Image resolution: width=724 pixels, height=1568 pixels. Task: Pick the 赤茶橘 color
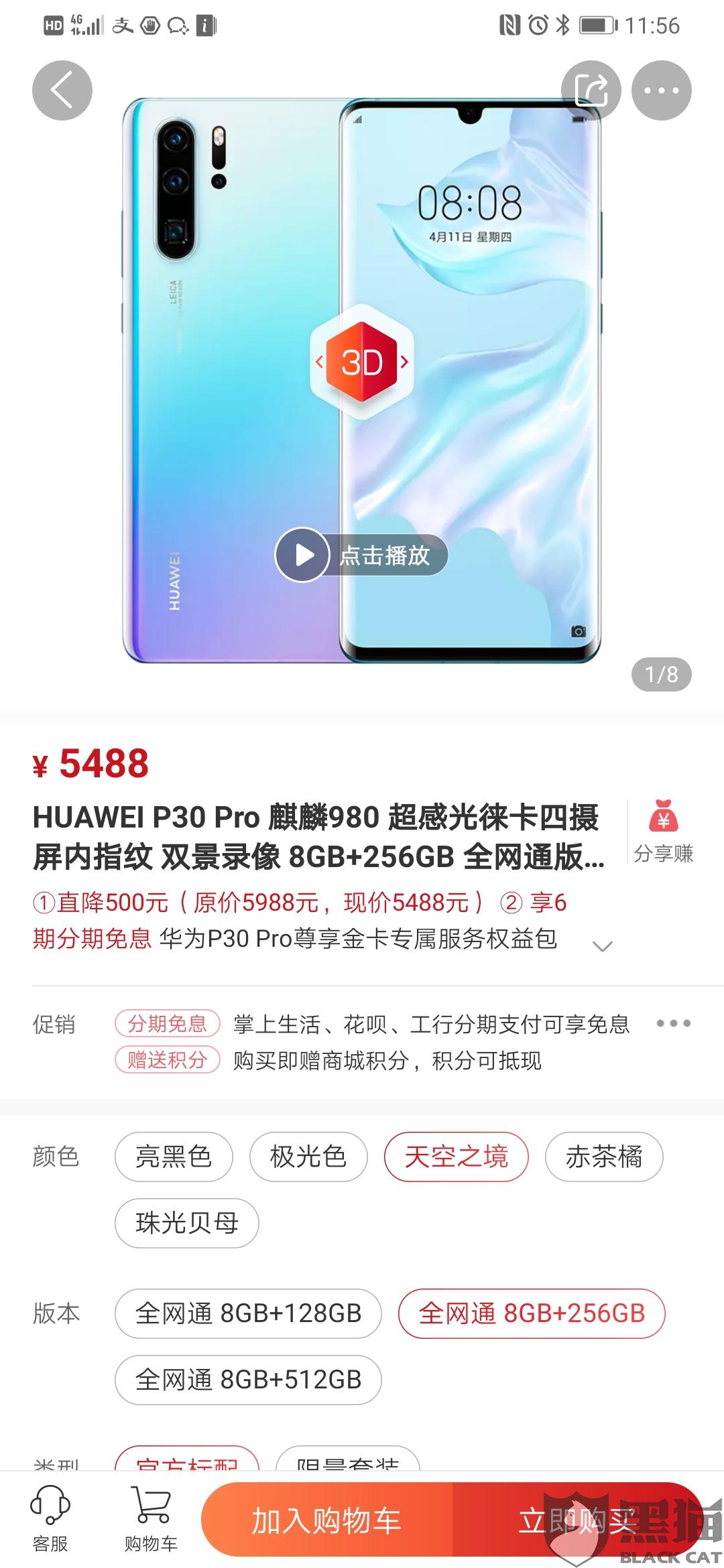point(604,1157)
